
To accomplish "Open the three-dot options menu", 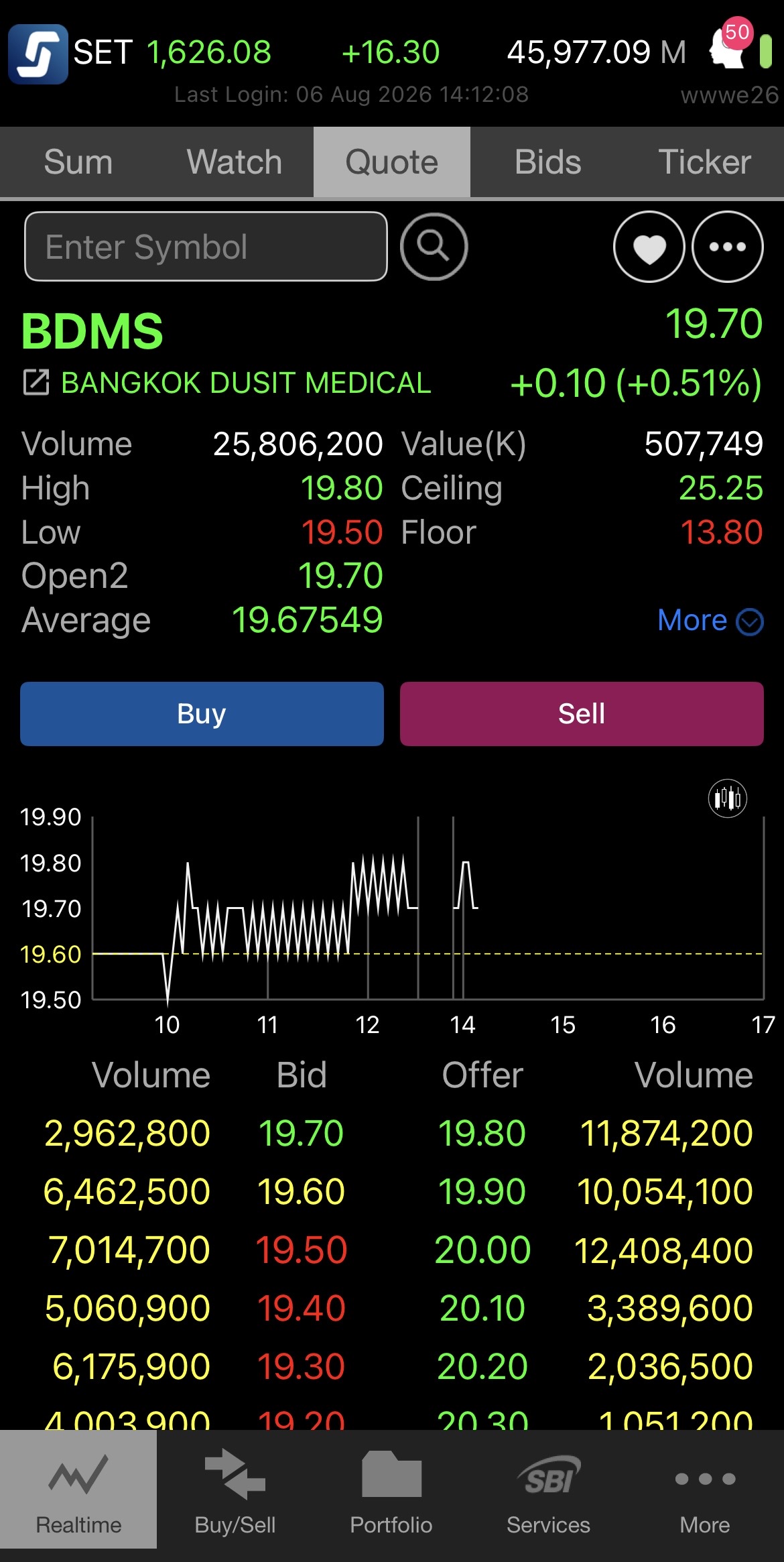I will pos(727,247).
